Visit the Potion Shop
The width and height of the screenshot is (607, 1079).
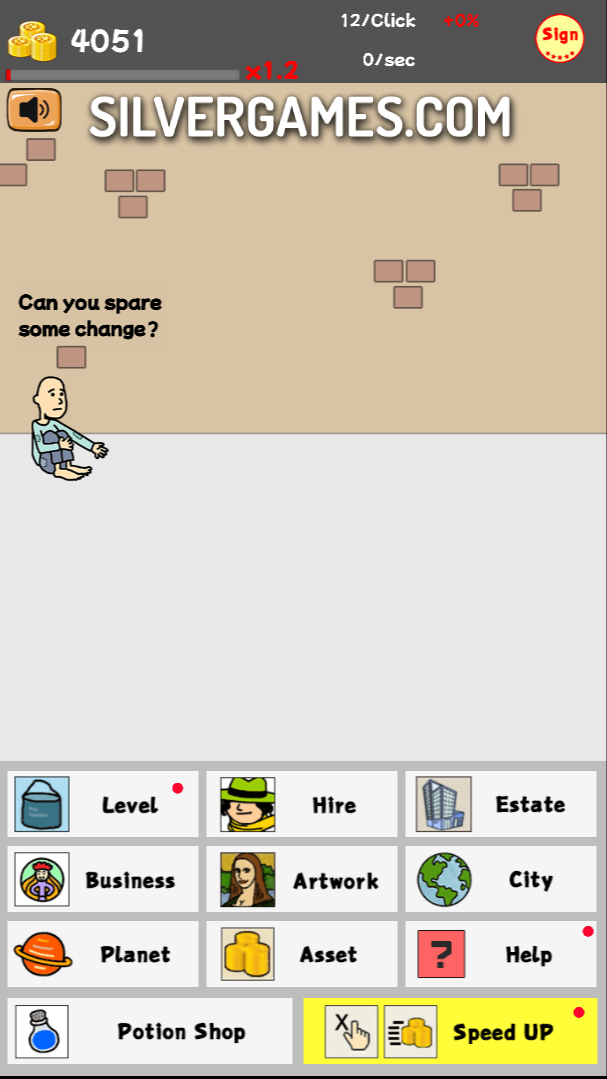[x=150, y=1031]
